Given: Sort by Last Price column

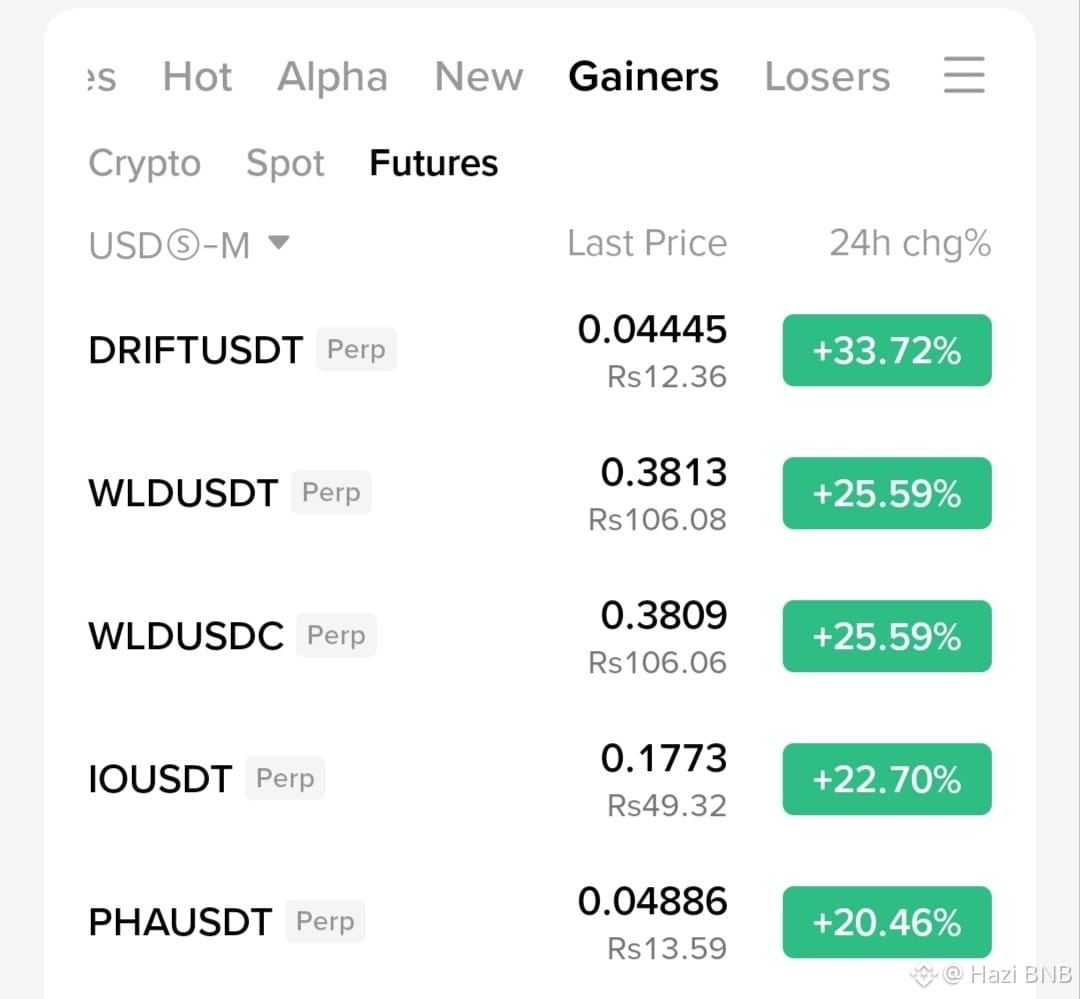Looking at the screenshot, I should pyautogui.click(x=647, y=243).
